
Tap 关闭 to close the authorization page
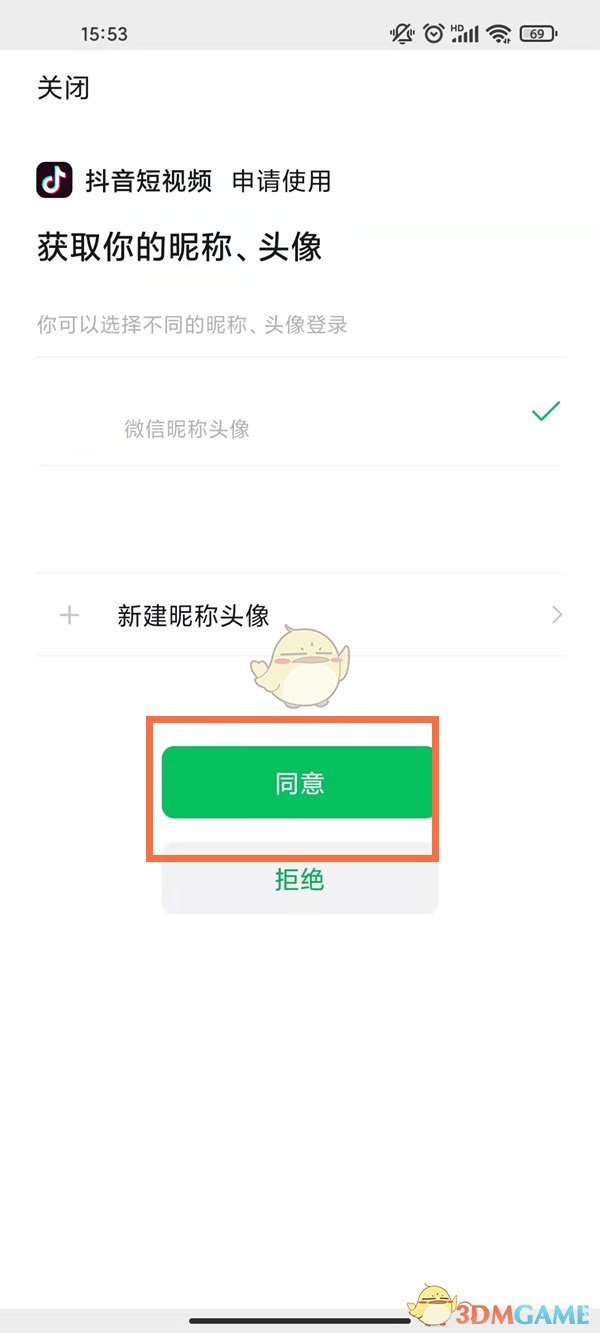coord(63,88)
